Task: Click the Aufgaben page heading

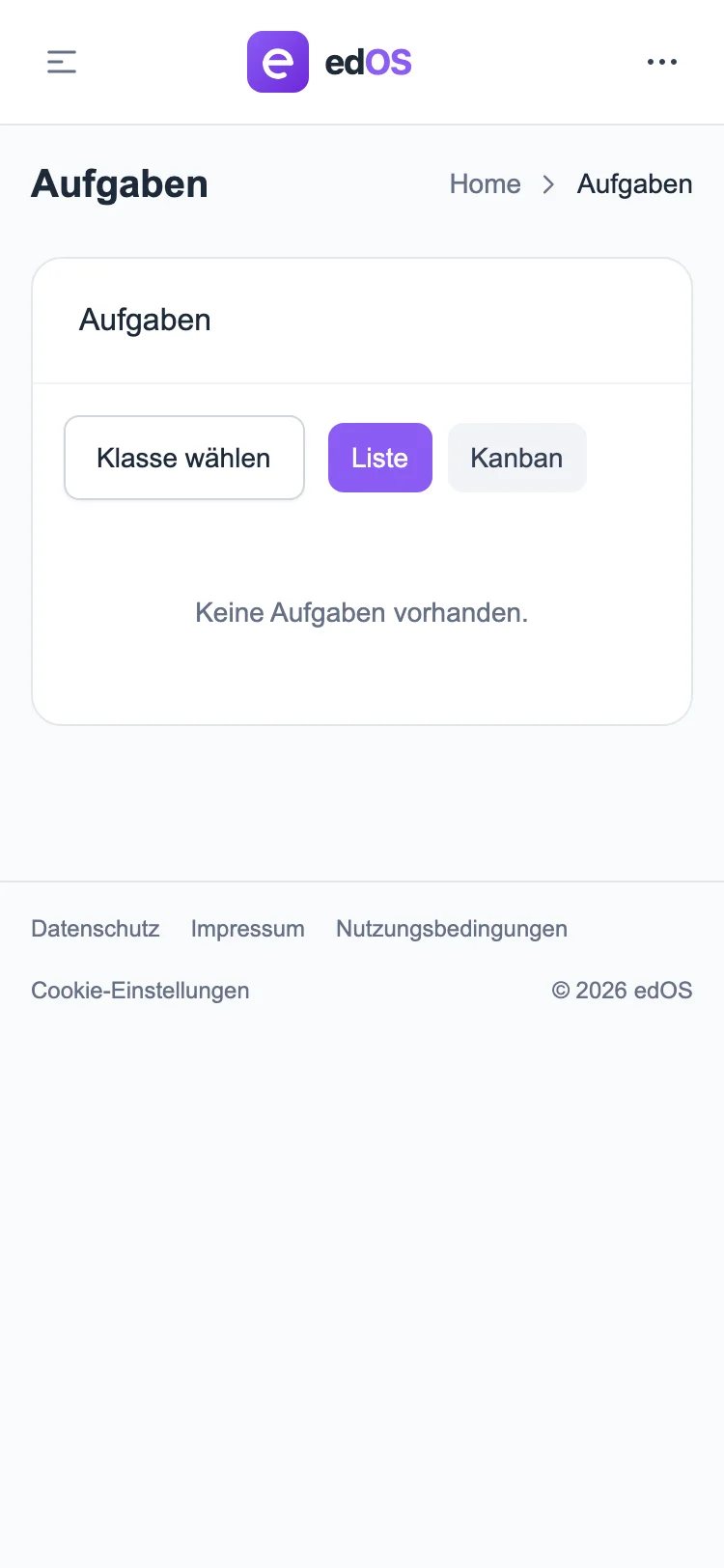Action: pyautogui.click(x=120, y=183)
